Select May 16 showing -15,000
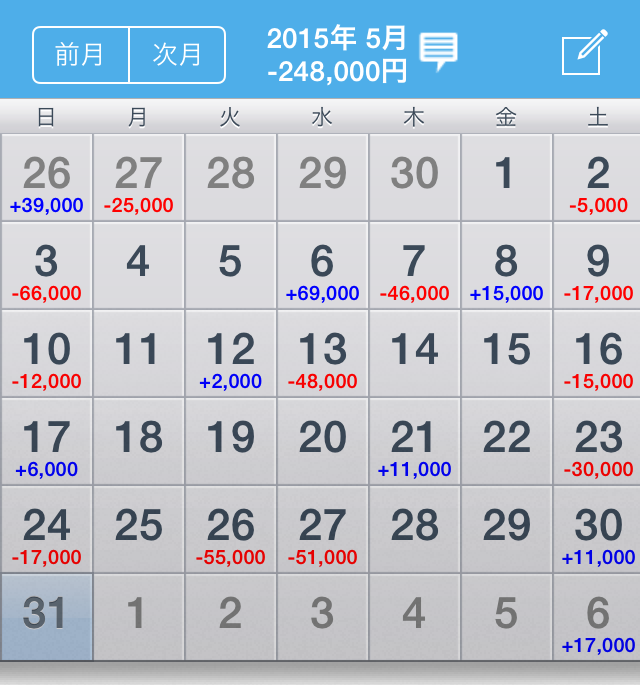This screenshot has height=685, width=640. click(x=597, y=354)
